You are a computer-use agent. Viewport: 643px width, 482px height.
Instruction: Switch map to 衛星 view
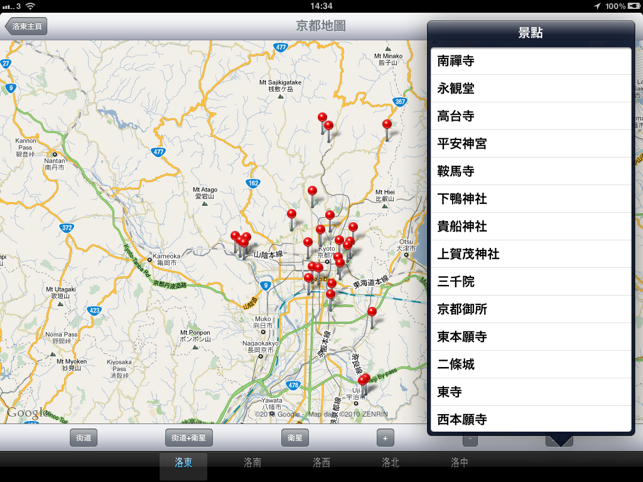pyautogui.click(x=295, y=438)
